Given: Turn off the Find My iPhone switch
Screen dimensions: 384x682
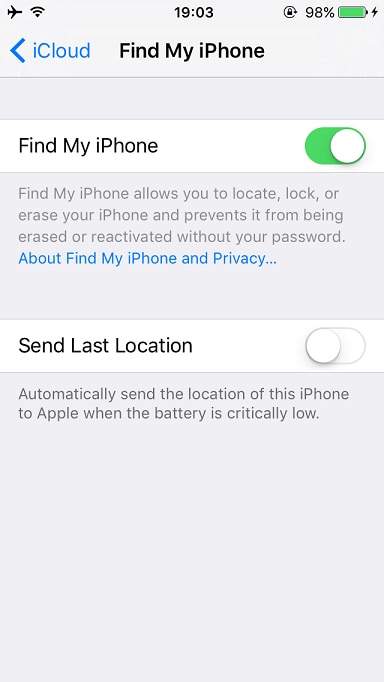Looking at the screenshot, I should point(335,146).
